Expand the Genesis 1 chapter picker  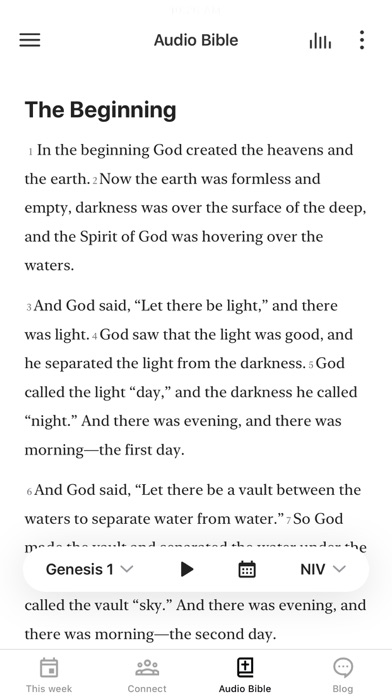click(89, 569)
